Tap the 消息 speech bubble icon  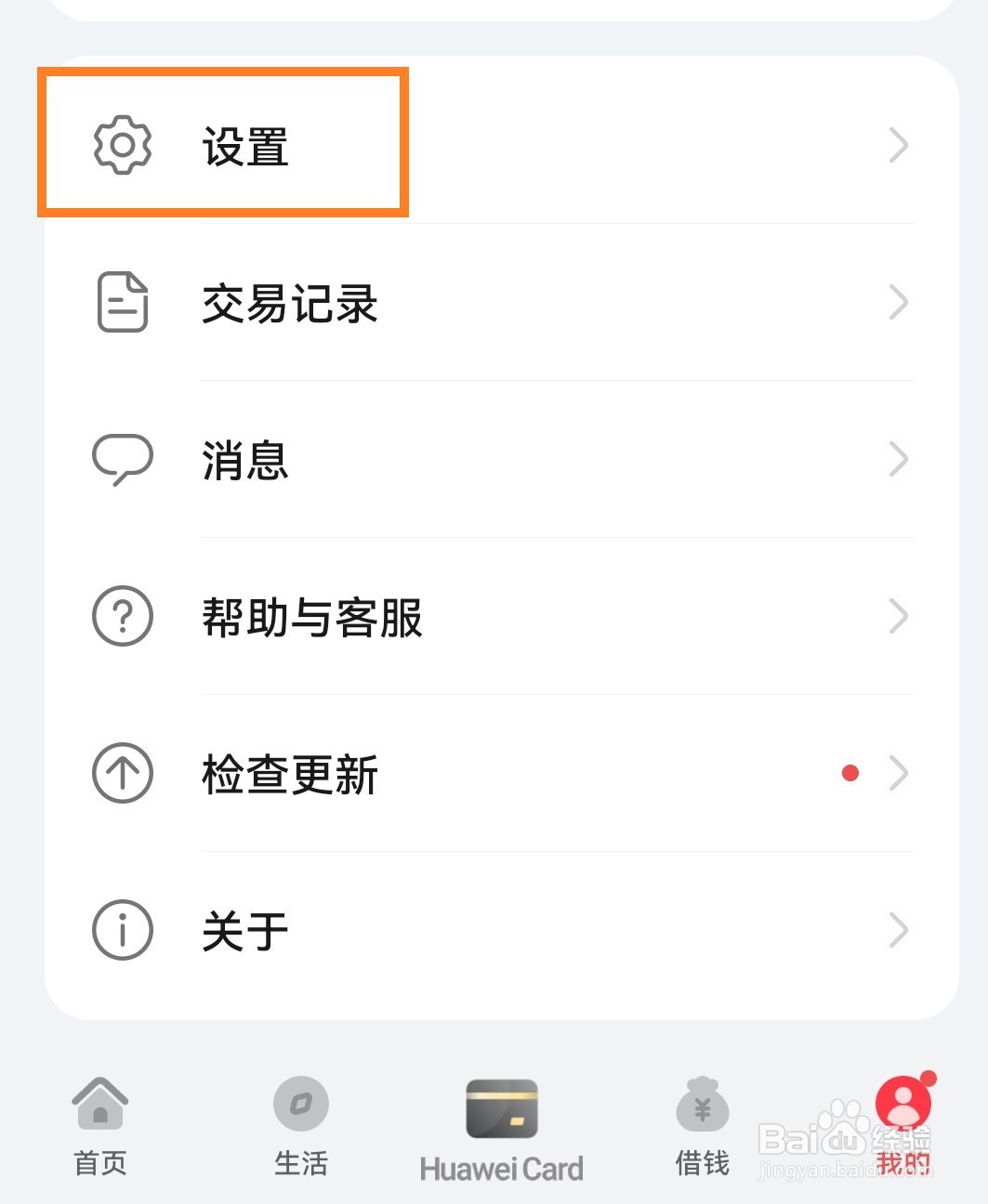tap(122, 458)
